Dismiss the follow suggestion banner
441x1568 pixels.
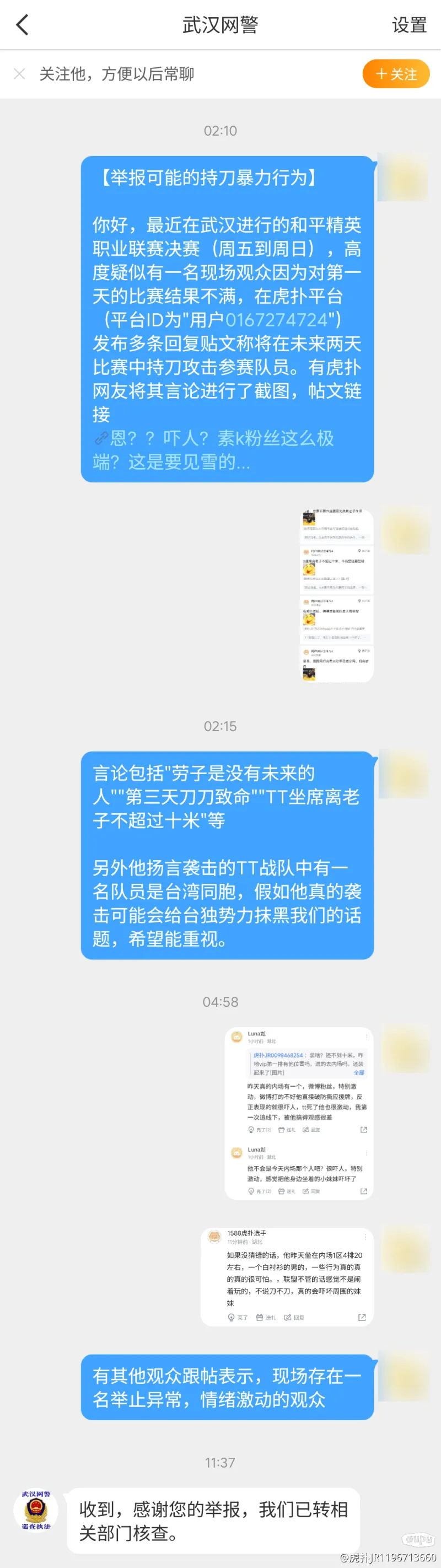pyautogui.click(x=19, y=74)
